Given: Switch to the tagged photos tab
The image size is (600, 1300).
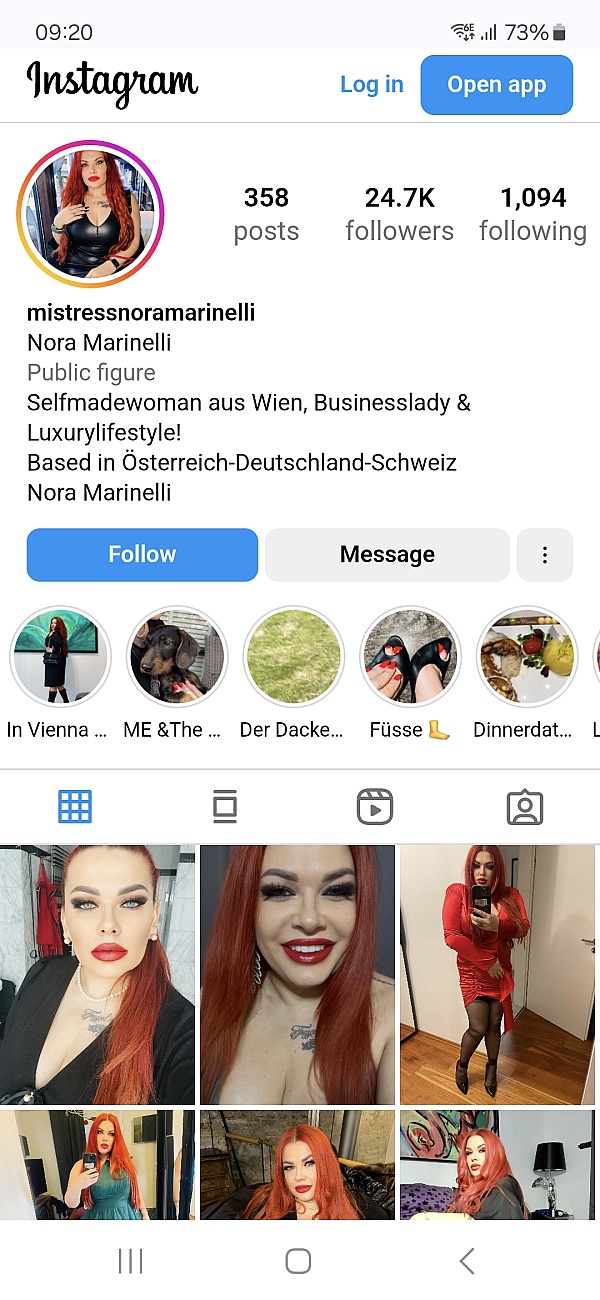Looking at the screenshot, I should click(x=525, y=807).
